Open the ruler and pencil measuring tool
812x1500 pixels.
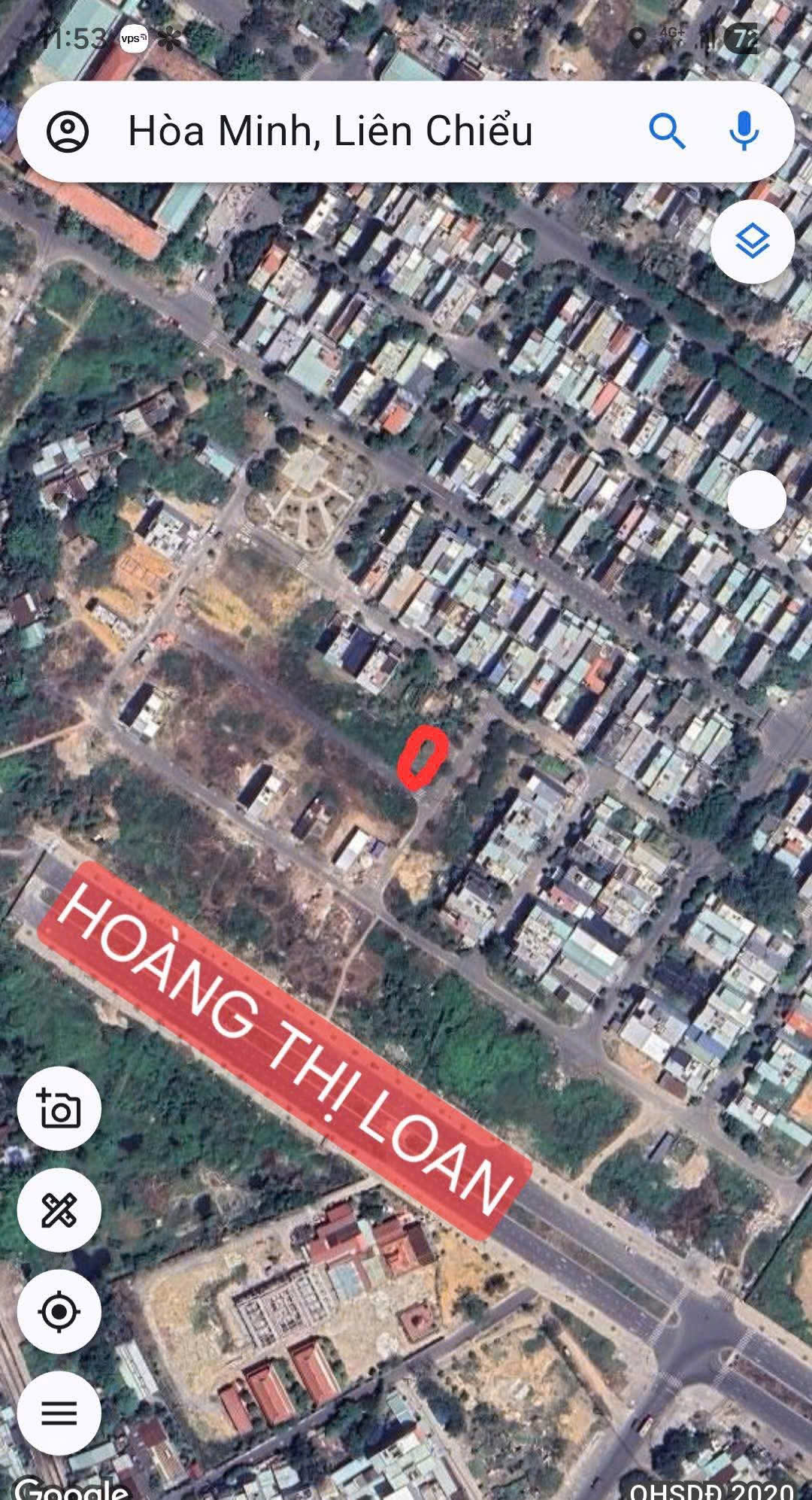(59, 1210)
